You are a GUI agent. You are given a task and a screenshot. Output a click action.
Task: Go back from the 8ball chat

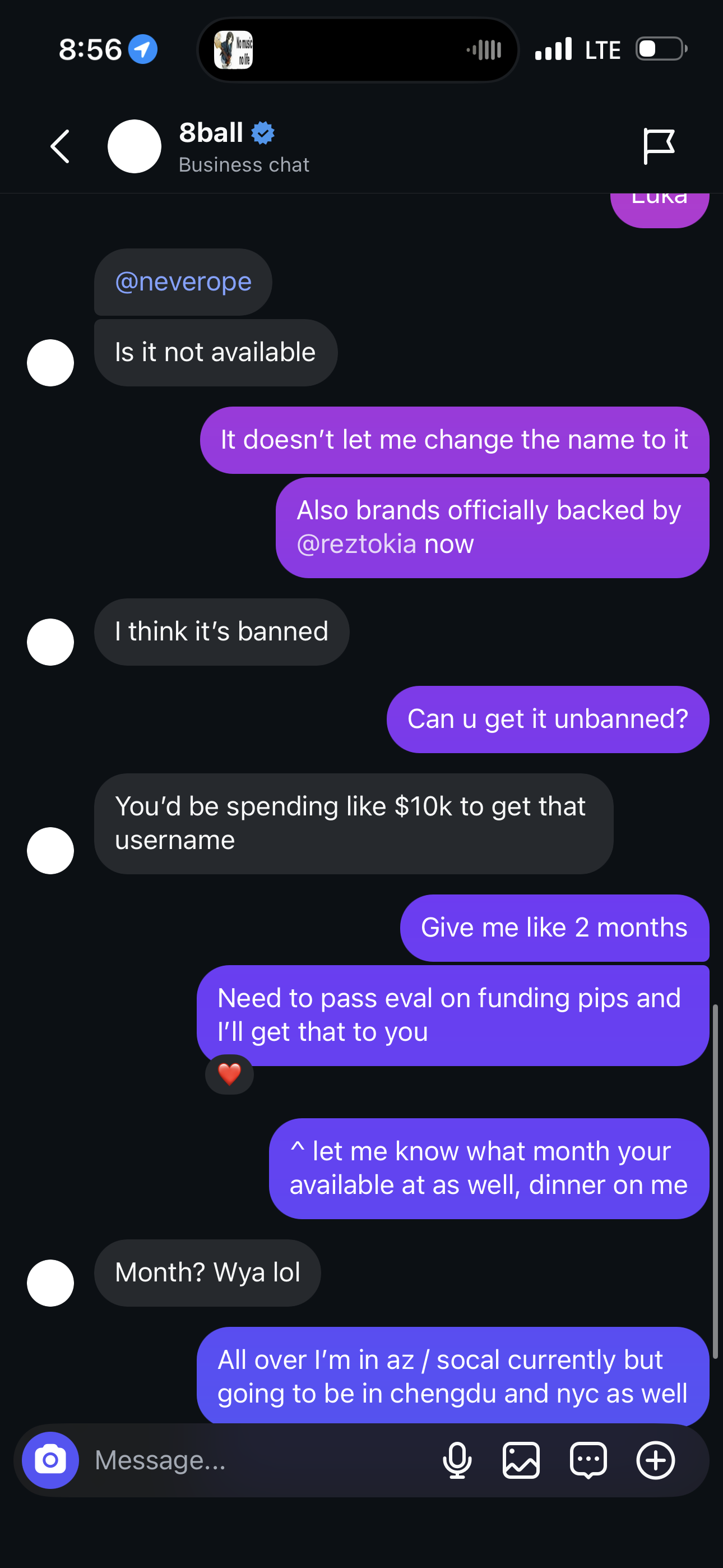[59, 147]
